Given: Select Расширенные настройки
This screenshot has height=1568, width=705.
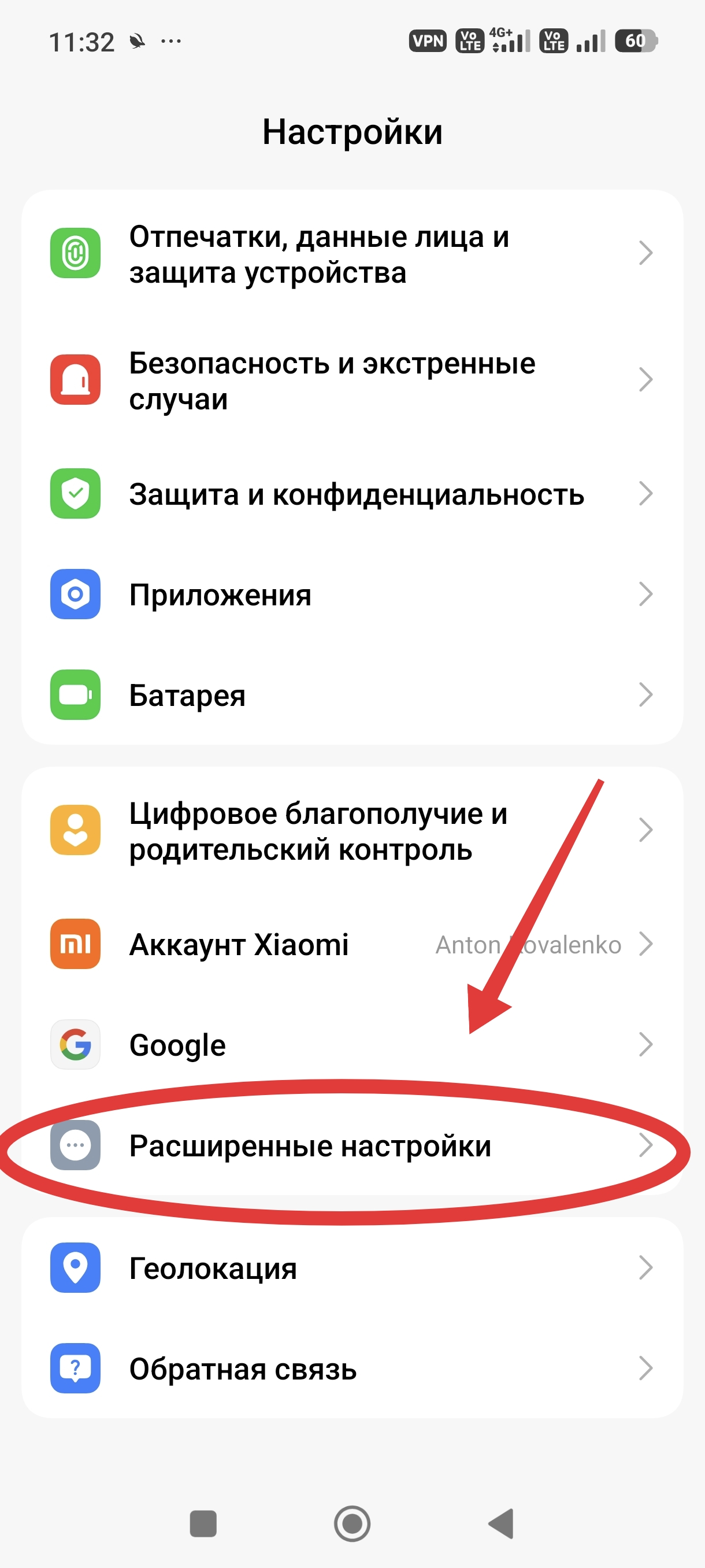Looking at the screenshot, I should point(351,1146).
